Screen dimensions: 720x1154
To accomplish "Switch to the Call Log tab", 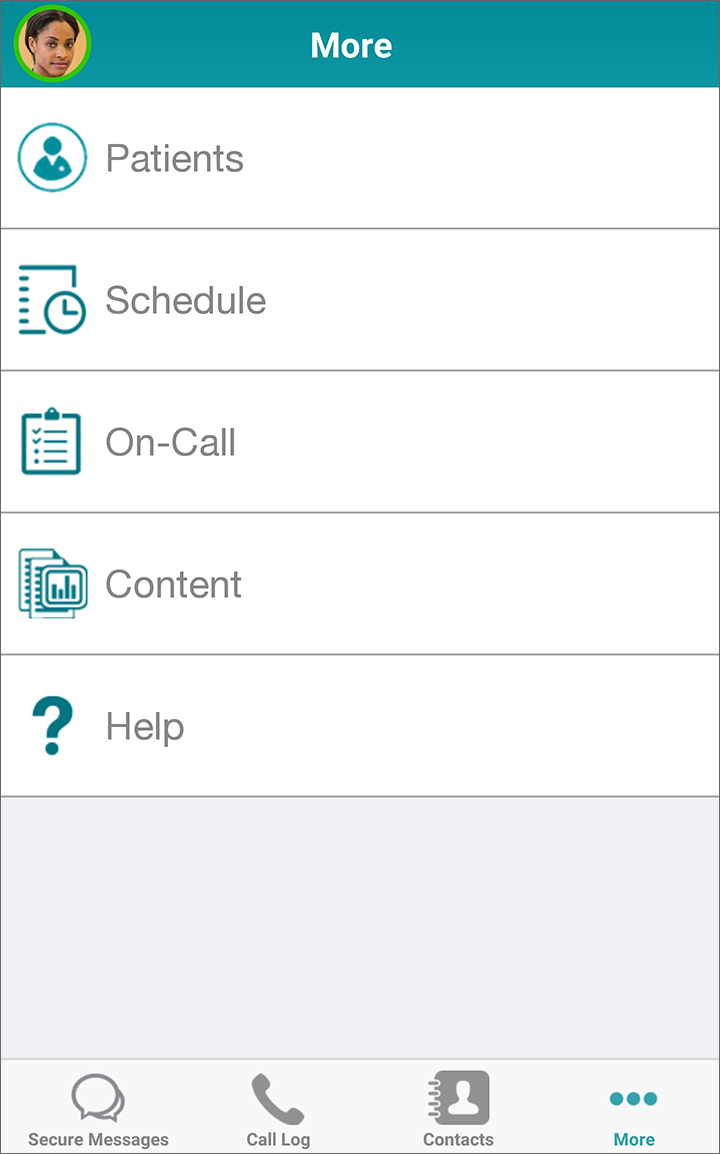I will [278, 1108].
